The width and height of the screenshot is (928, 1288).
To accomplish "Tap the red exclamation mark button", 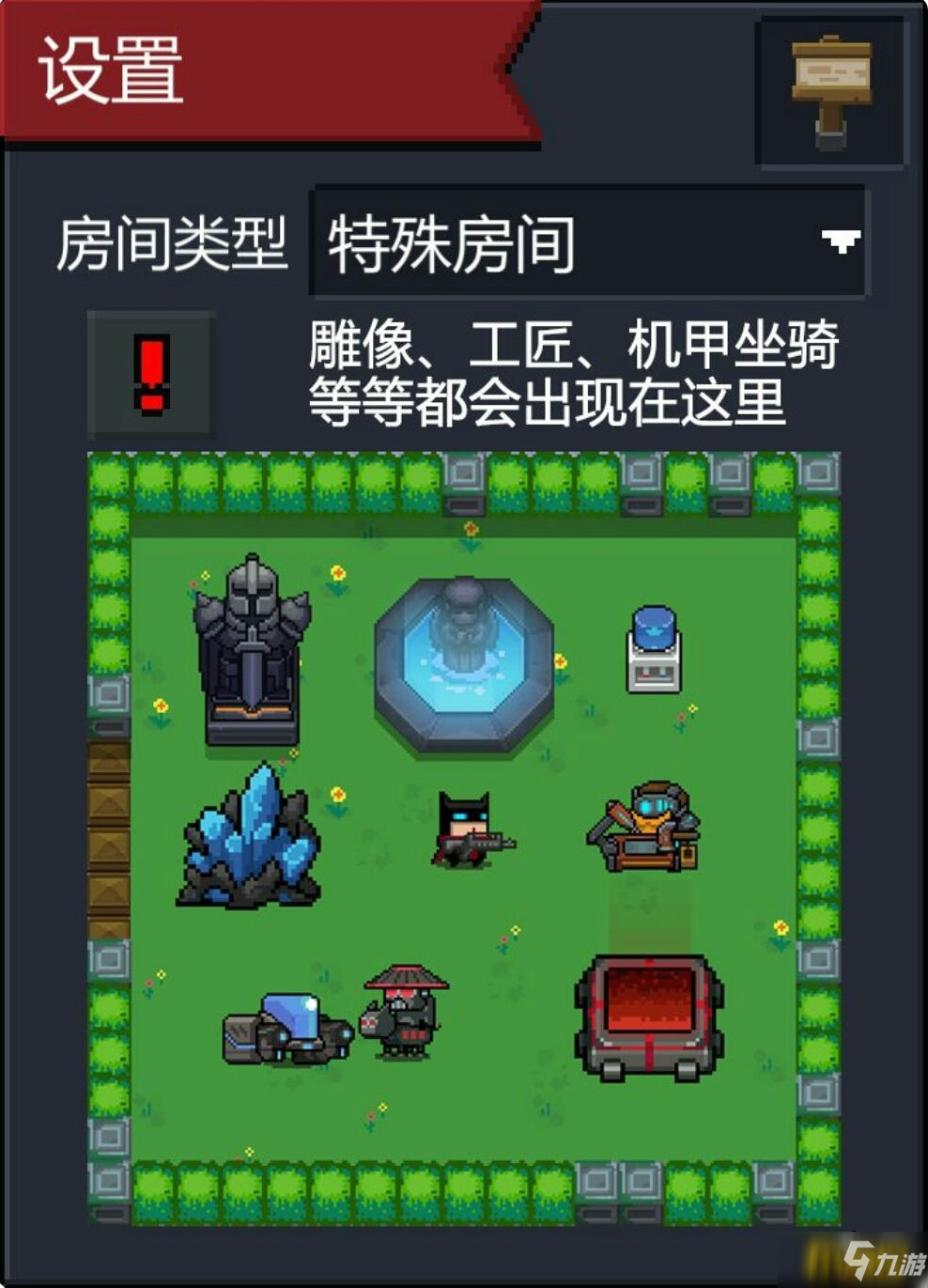I will [151, 374].
